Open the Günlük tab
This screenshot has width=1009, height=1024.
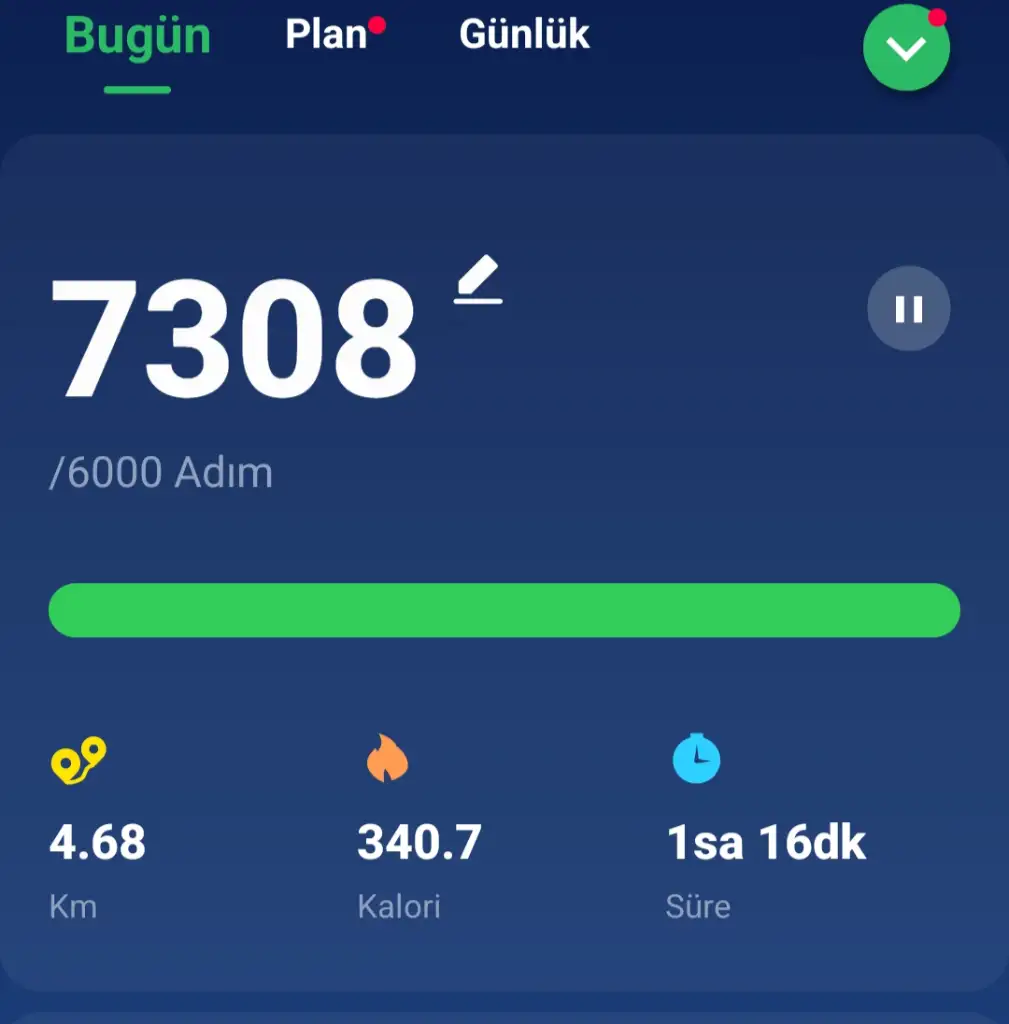(x=524, y=36)
